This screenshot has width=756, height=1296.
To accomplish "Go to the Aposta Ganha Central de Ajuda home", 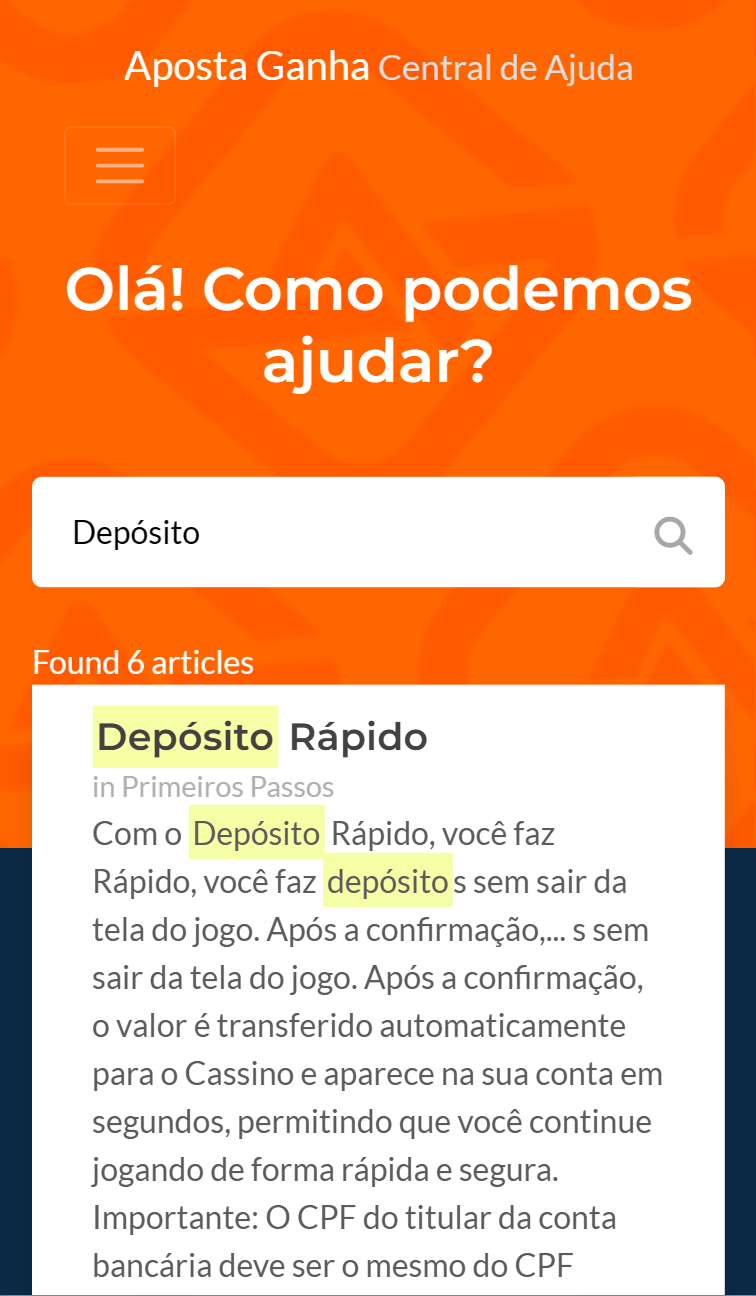I will pyautogui.click(x=378, y=68).
